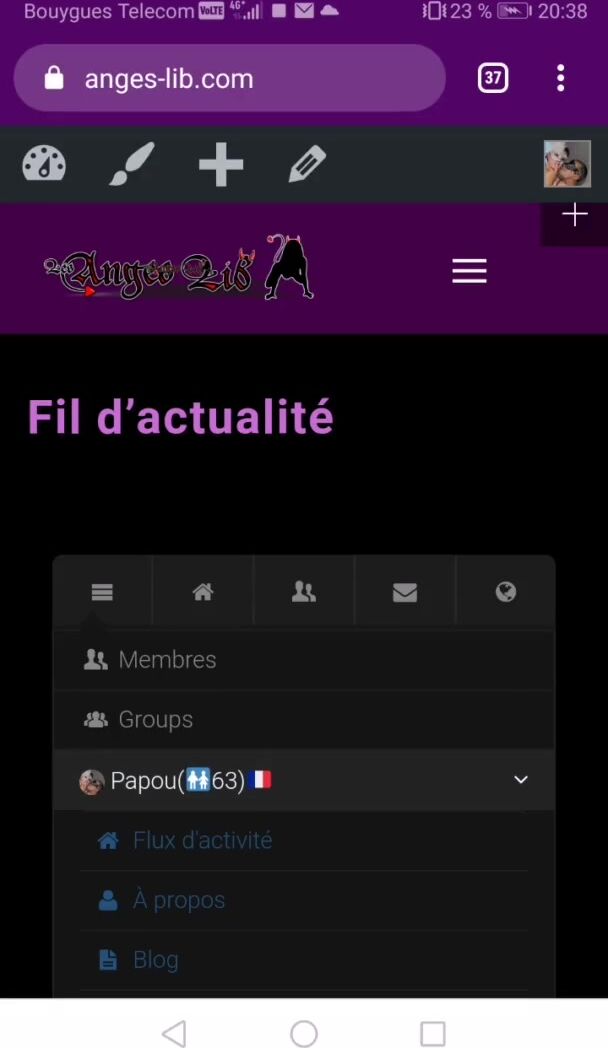608x1048 pixels.
Task: Open Flux d'activité
Action: pos(202,840)
